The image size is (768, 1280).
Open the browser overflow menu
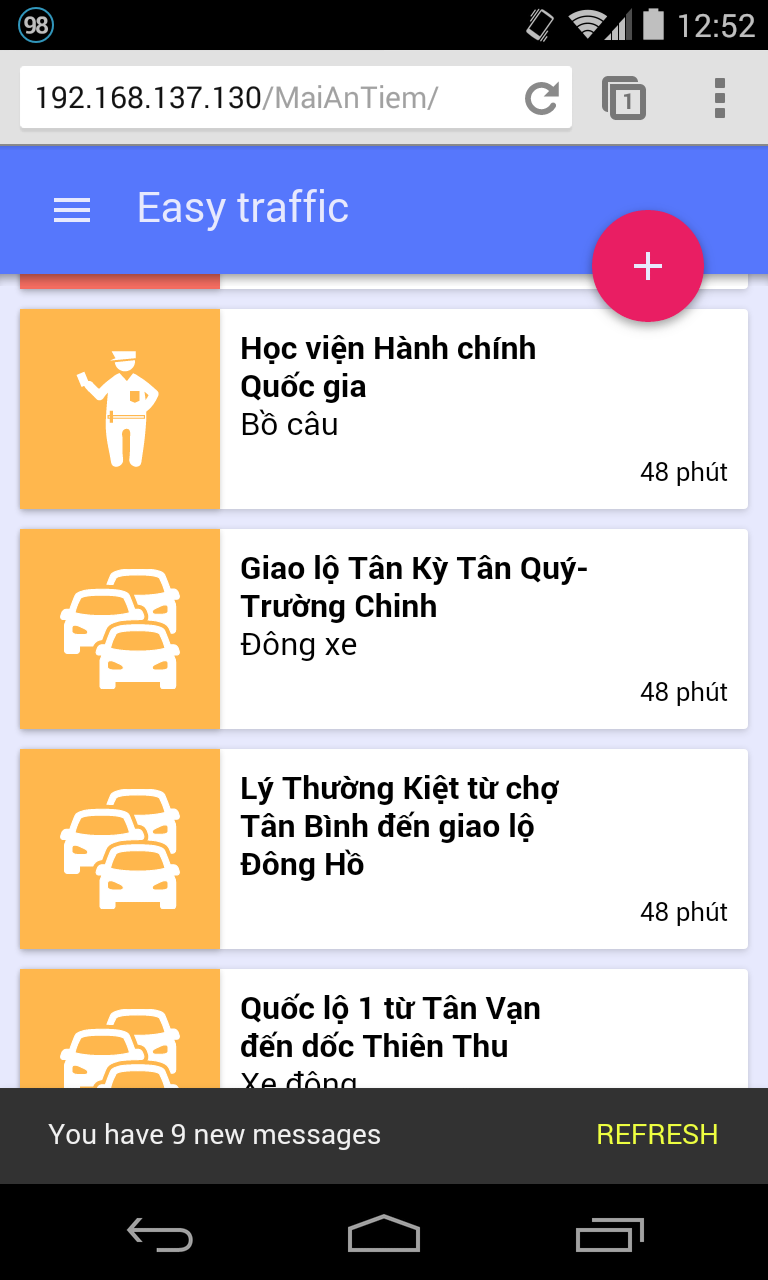(720, 98)
